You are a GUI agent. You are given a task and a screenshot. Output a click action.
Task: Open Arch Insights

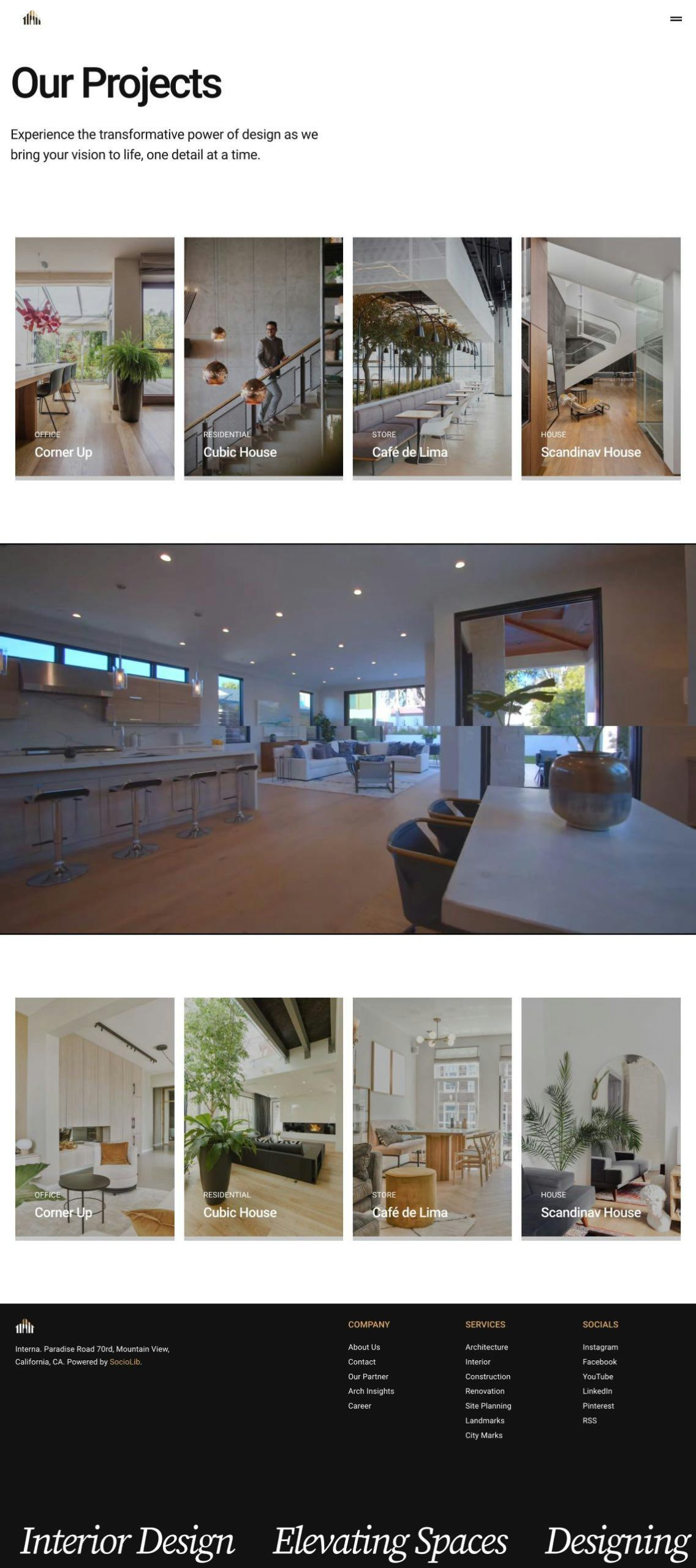pos(371,1391)
